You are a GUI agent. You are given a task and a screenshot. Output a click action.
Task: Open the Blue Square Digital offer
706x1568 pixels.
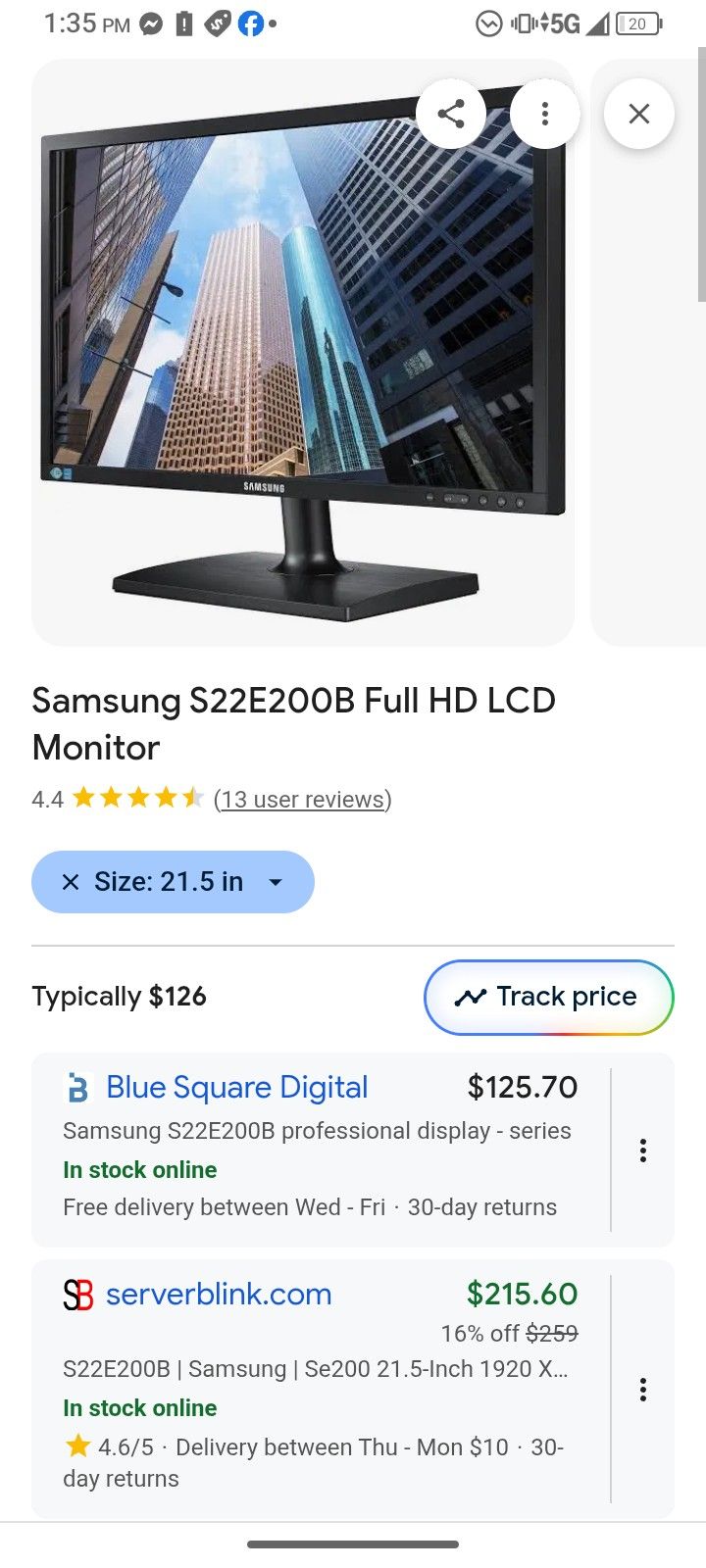[x=236, y=1088]
